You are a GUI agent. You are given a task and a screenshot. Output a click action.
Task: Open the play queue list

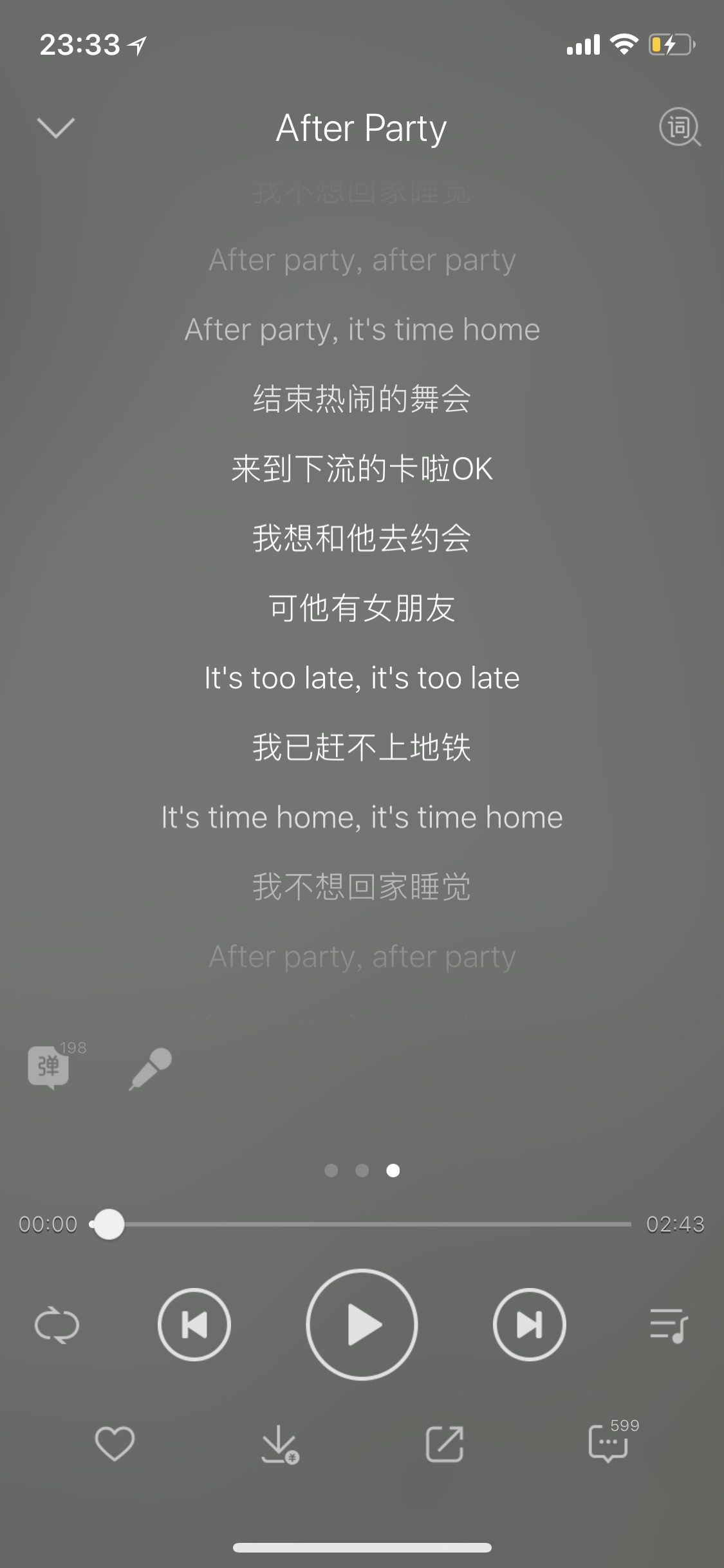669,1325
